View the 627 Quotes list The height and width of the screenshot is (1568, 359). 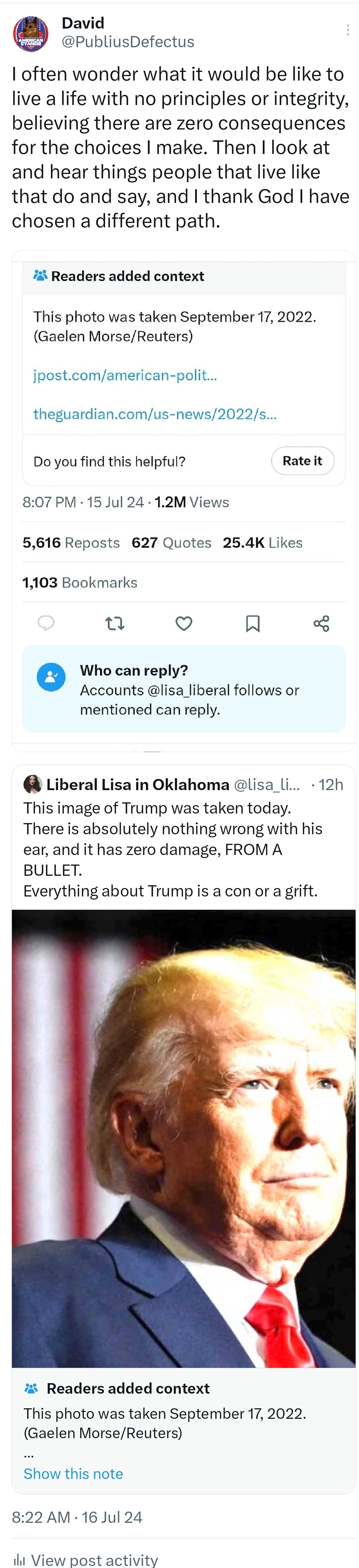171,542
